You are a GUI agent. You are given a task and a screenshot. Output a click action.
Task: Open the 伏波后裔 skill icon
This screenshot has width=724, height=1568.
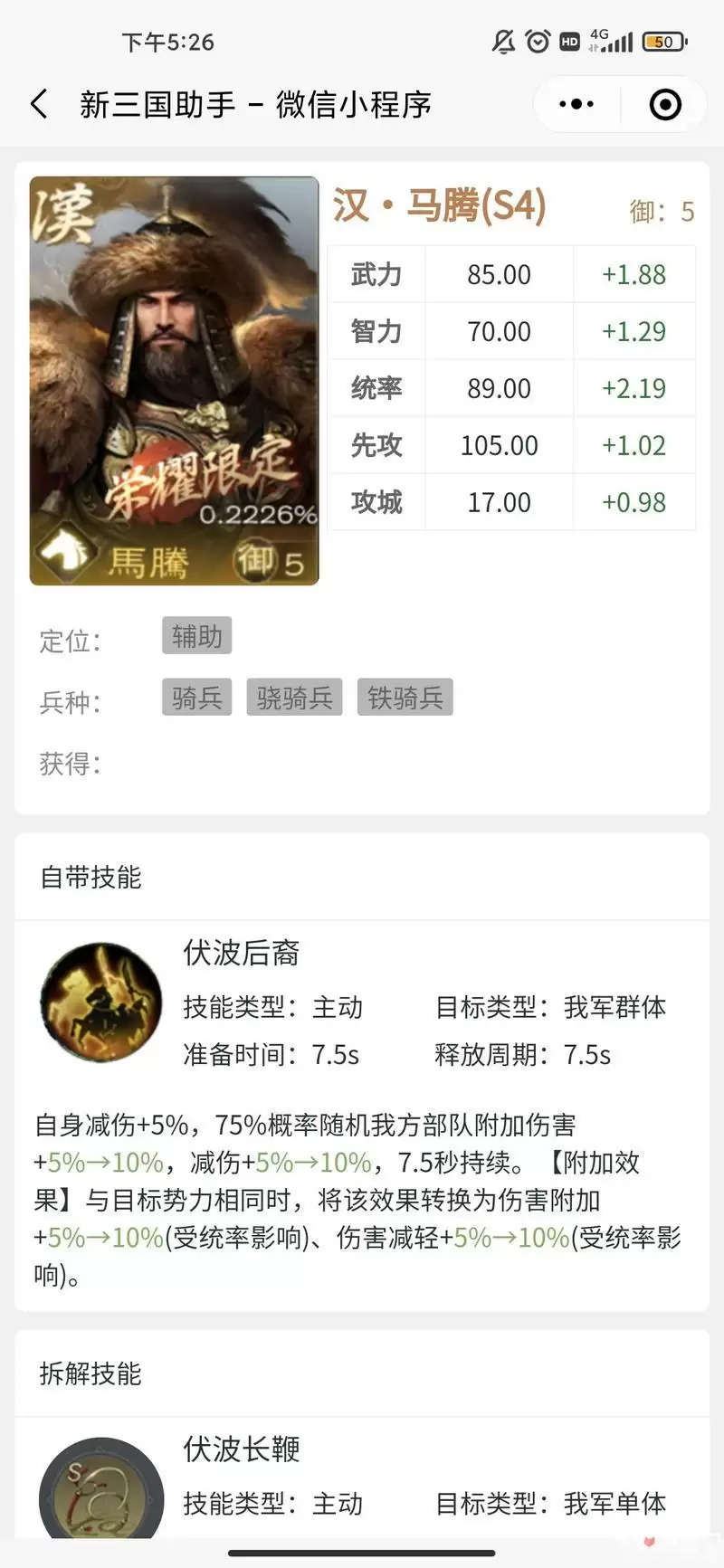tap(101, 1003)
